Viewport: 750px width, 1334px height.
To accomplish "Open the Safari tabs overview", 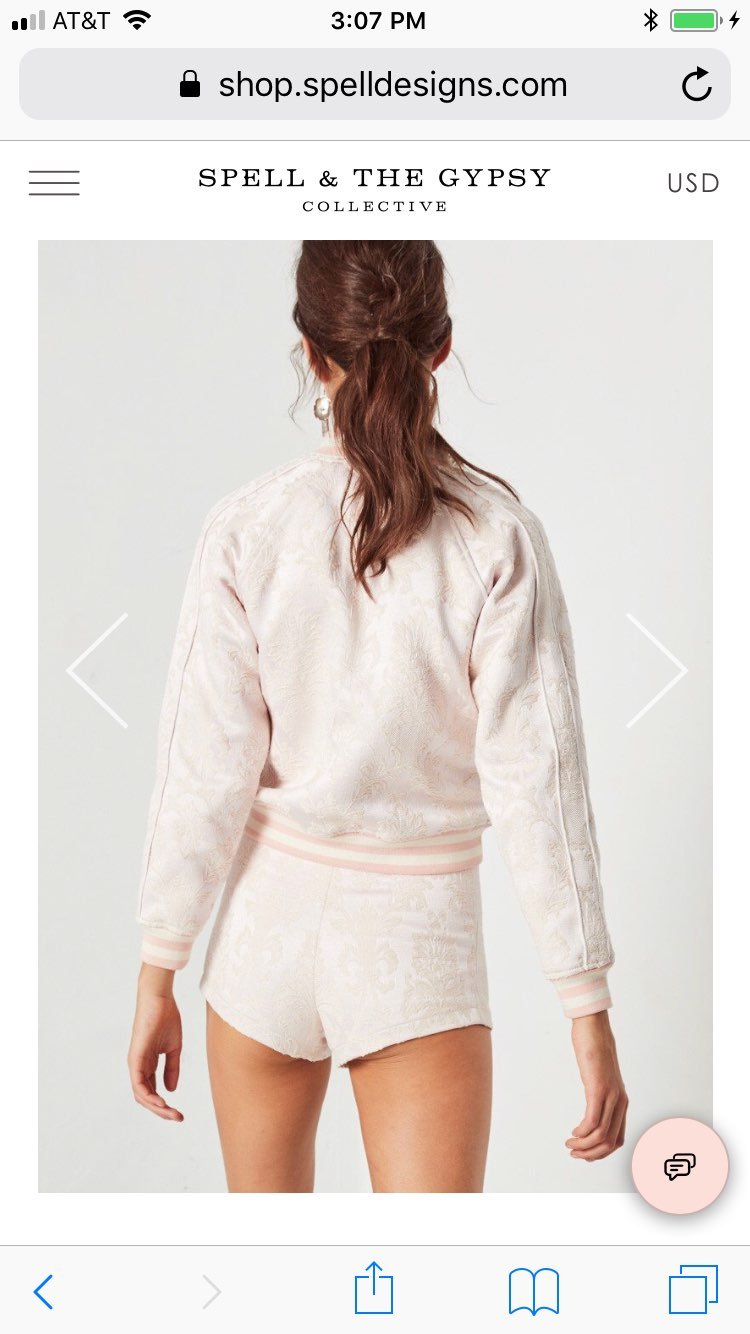I will tap(693, 1290).
